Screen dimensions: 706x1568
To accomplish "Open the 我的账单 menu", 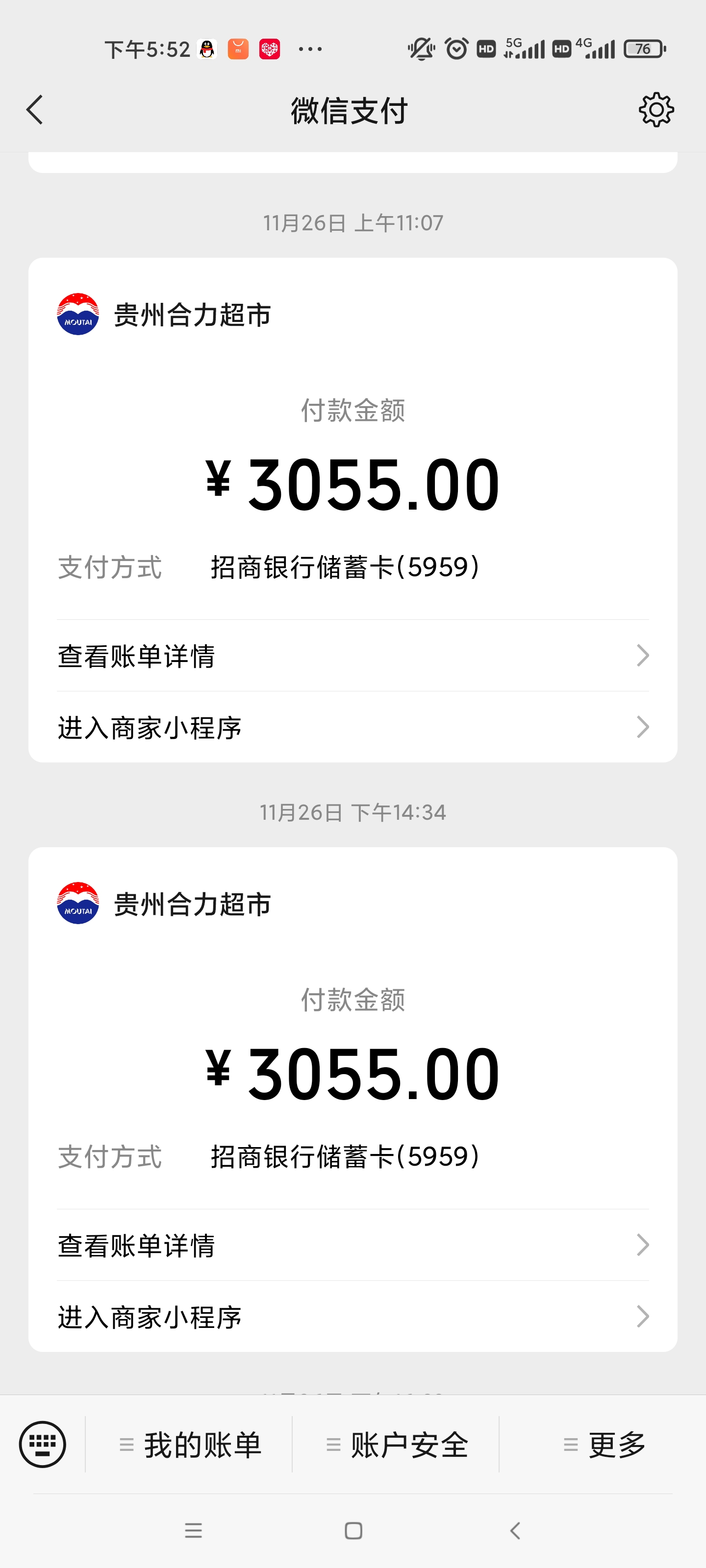I will [190, 1445].
